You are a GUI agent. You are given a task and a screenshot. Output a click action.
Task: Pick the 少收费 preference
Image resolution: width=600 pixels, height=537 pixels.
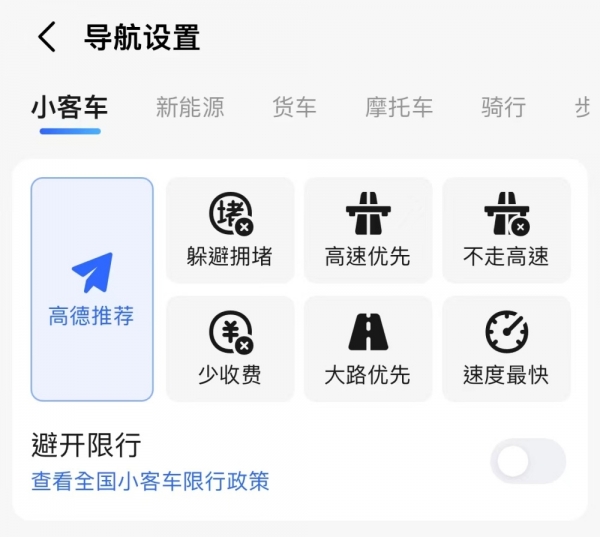[230, 348]
